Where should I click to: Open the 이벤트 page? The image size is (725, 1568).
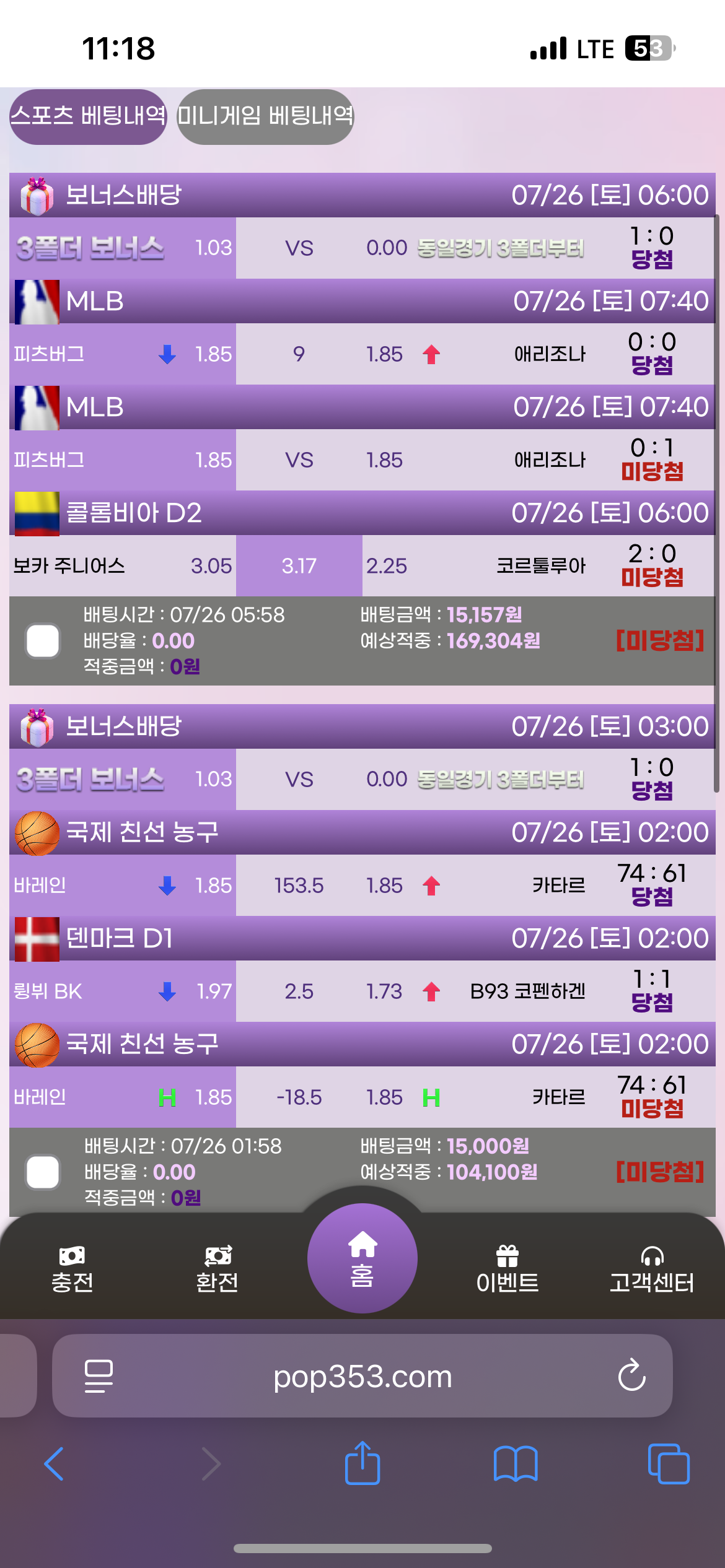pyautogui.click(x=507, y=1270)
